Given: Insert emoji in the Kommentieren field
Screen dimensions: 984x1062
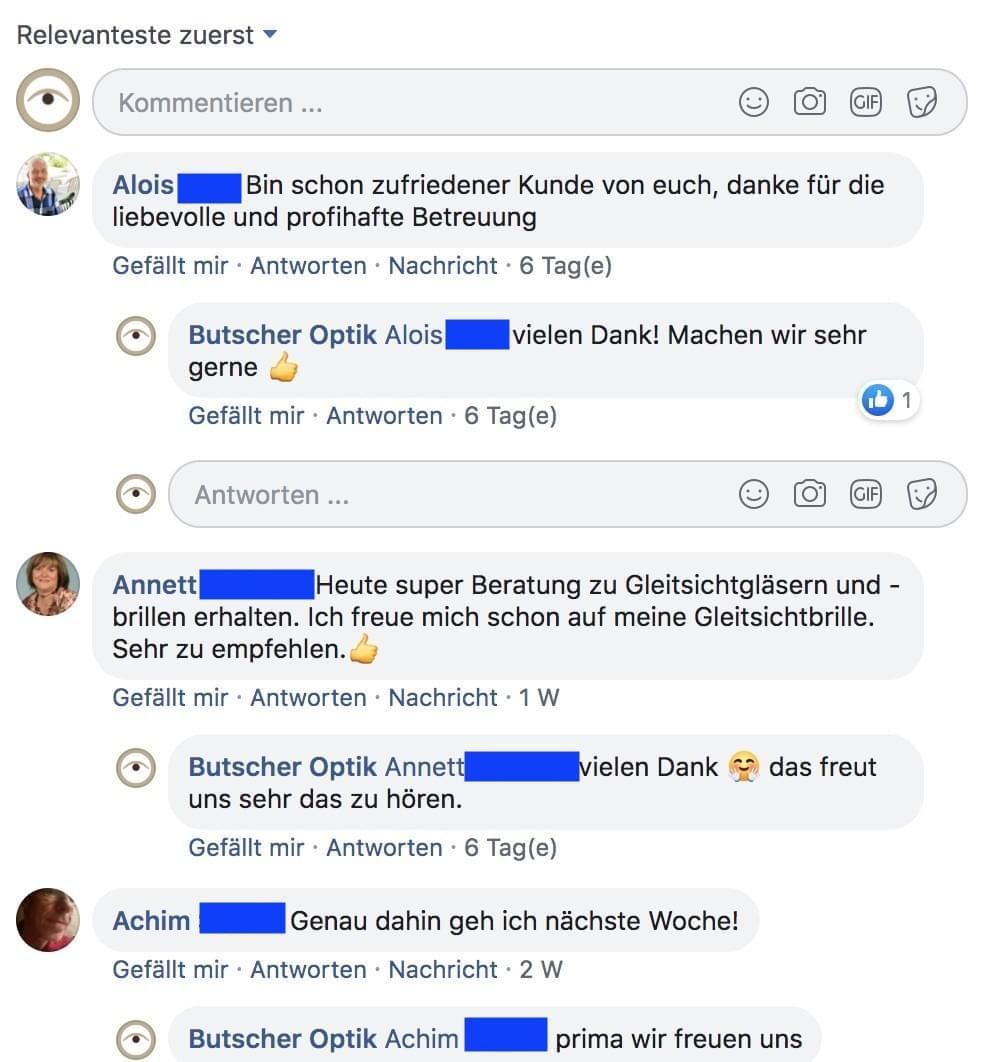Looking at the screenshot, I should click(754, 102).
